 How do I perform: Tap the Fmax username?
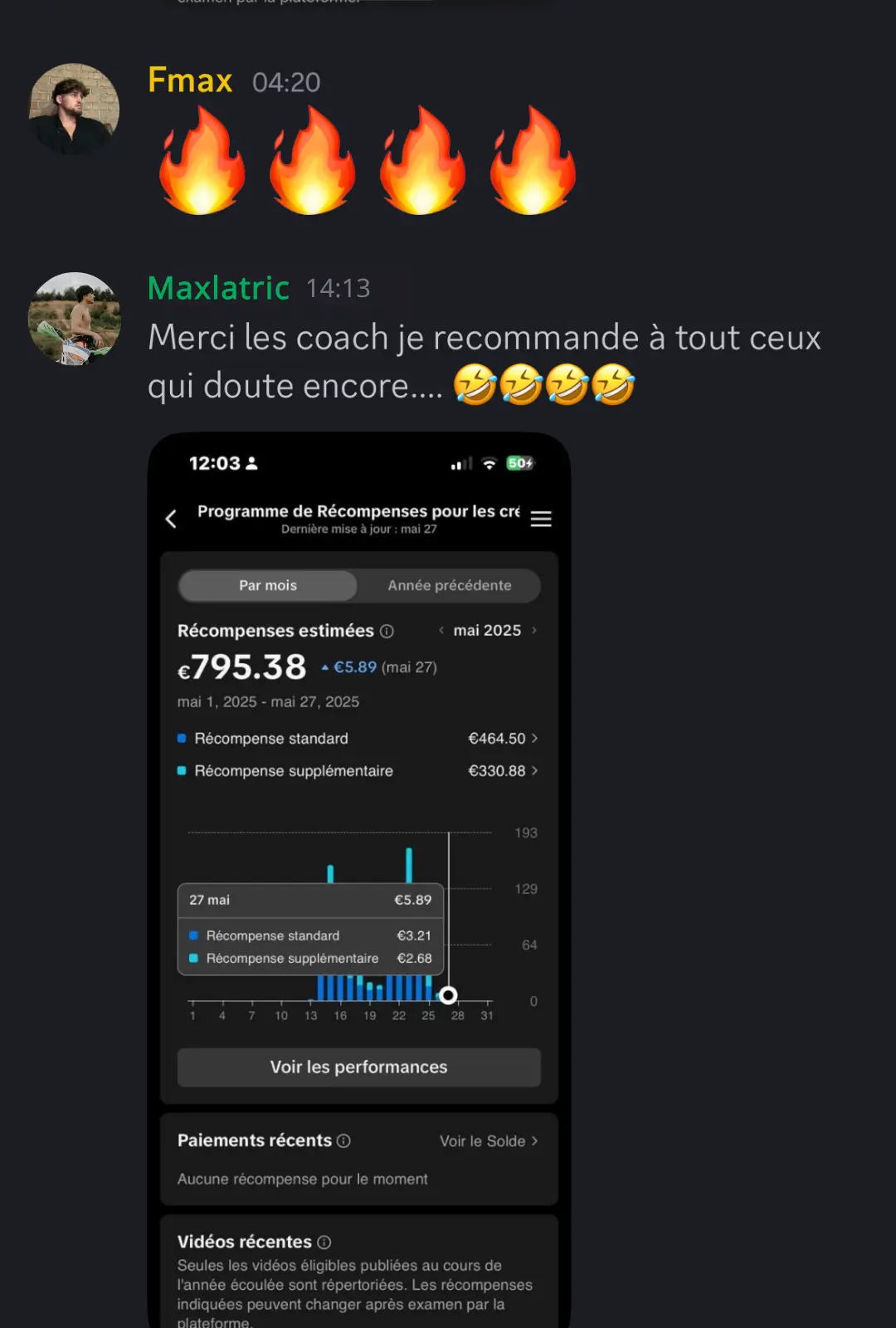(190, 81)
